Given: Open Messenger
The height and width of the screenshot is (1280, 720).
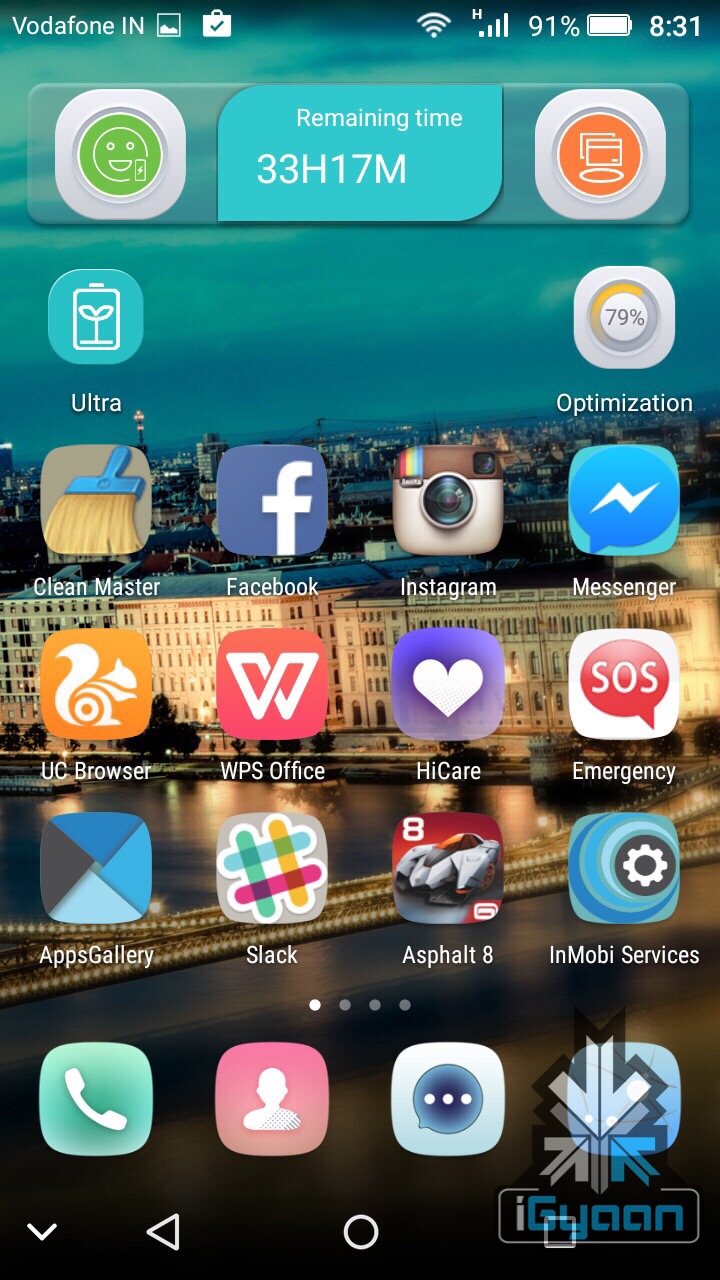Looking at the screenshot, I should [623, 500].
